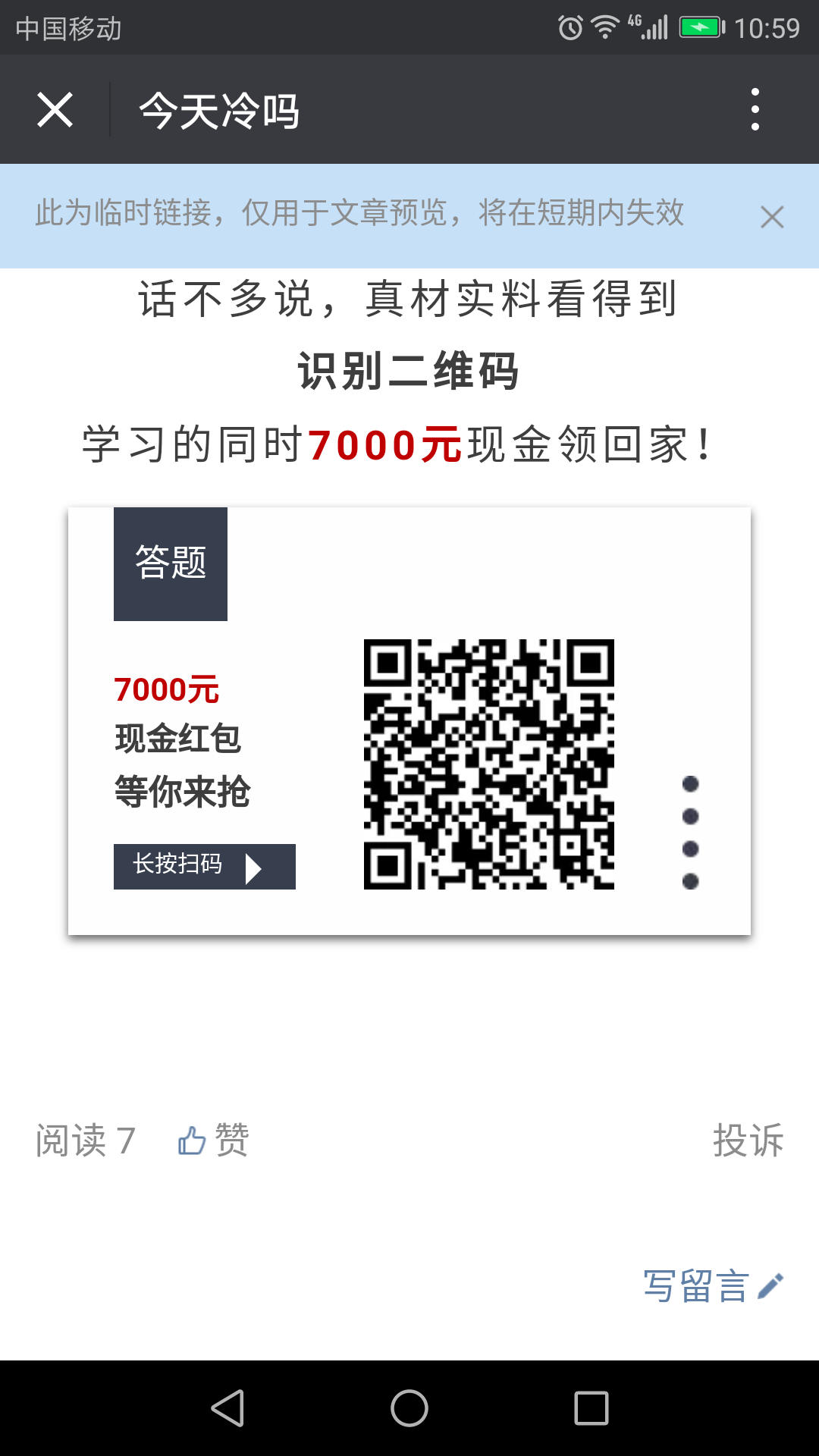This screenshot has height=1456, width=819.
Task: Report the article via 投诉
Action: (x=748, y=1140)
